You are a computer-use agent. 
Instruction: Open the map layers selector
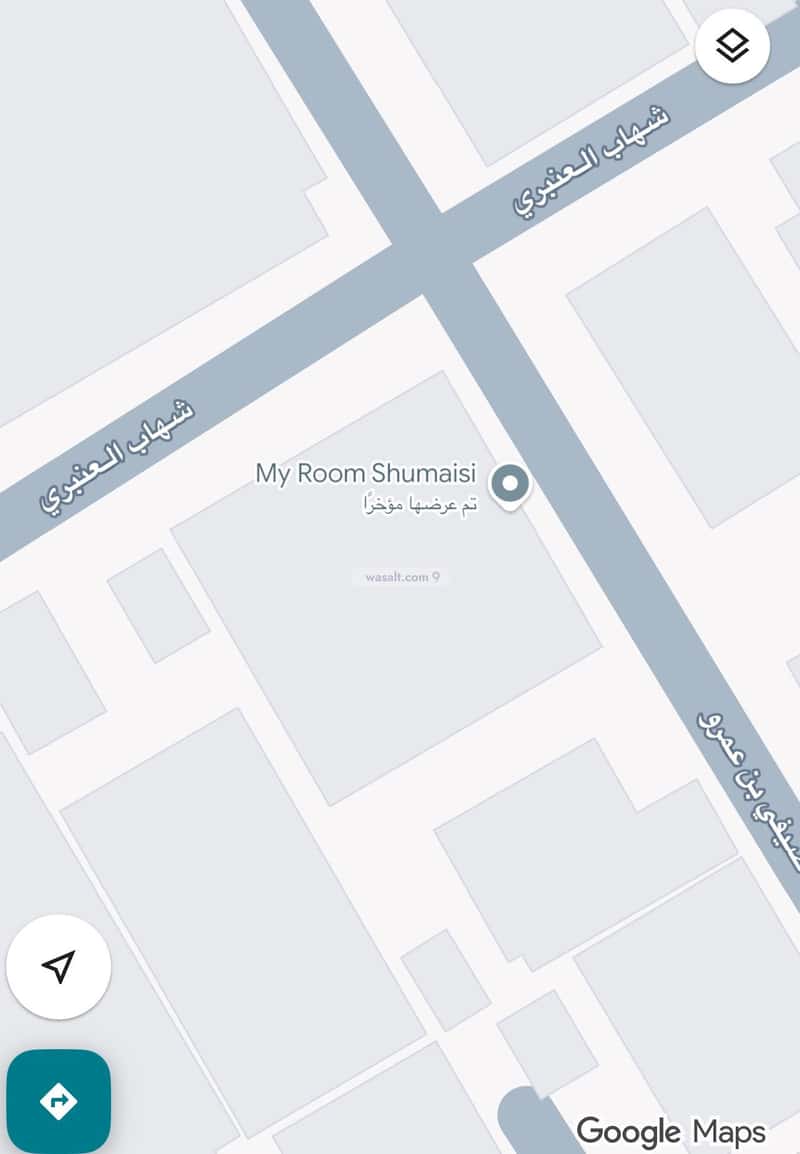732,45
